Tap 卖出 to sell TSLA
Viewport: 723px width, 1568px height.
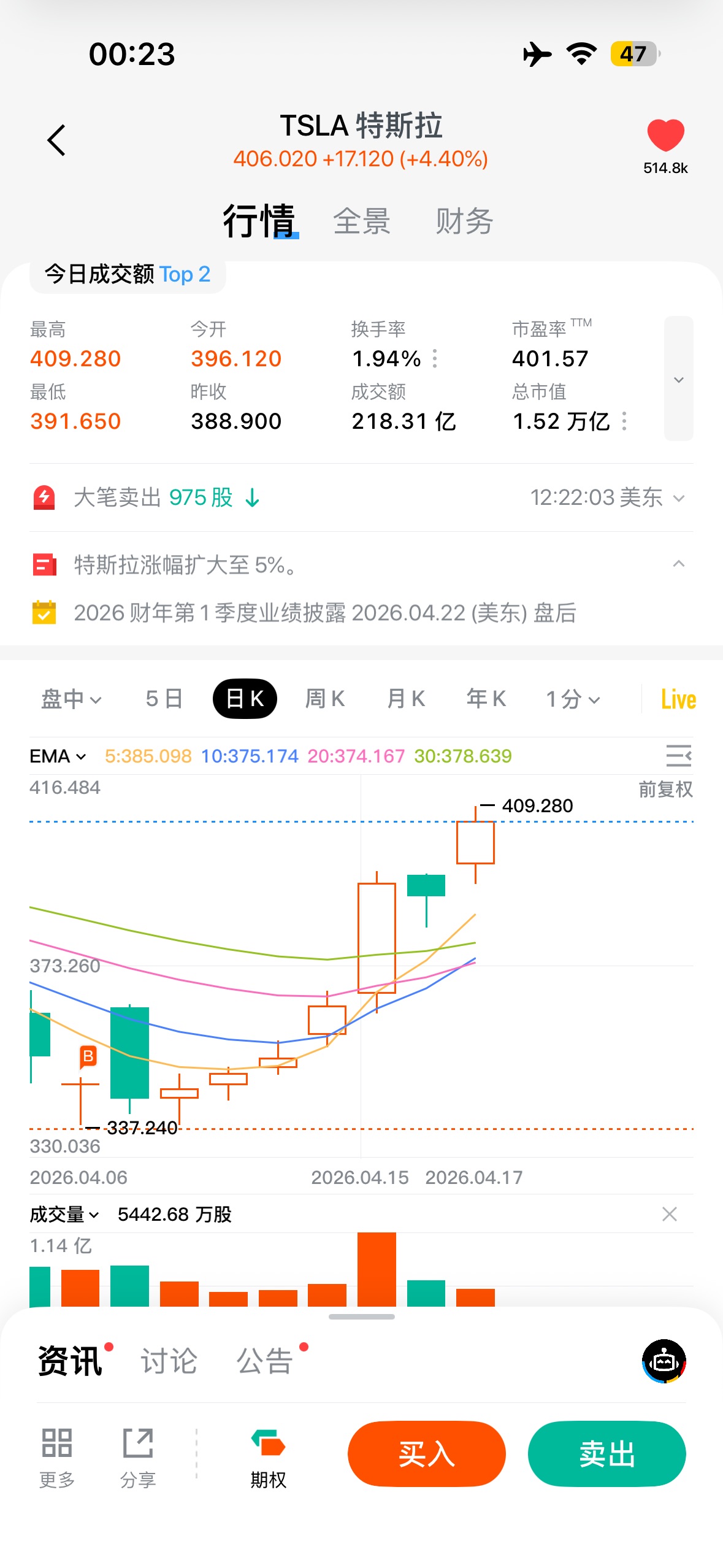pos(606,1454)
